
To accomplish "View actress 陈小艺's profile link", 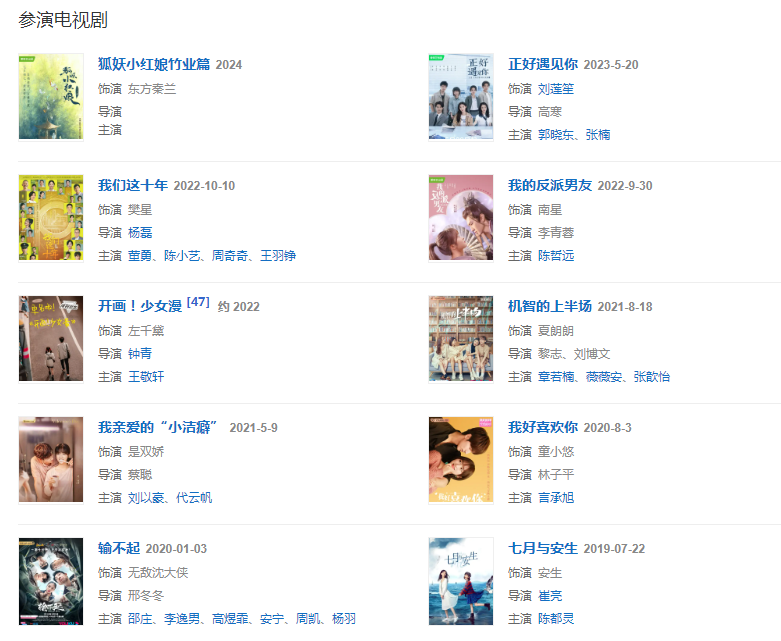I will [183, 255].
